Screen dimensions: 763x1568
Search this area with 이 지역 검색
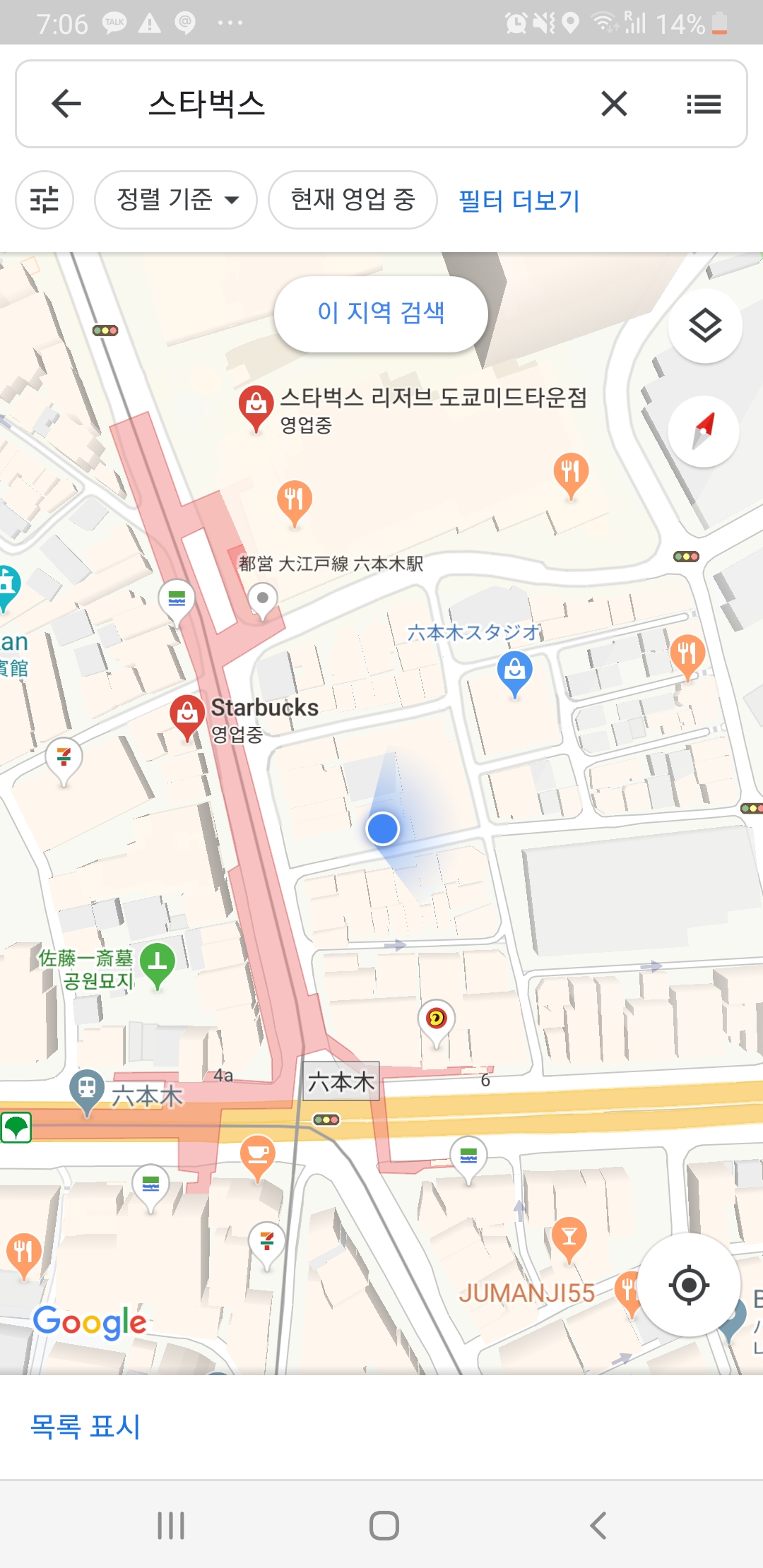click(x=381, y=313)
